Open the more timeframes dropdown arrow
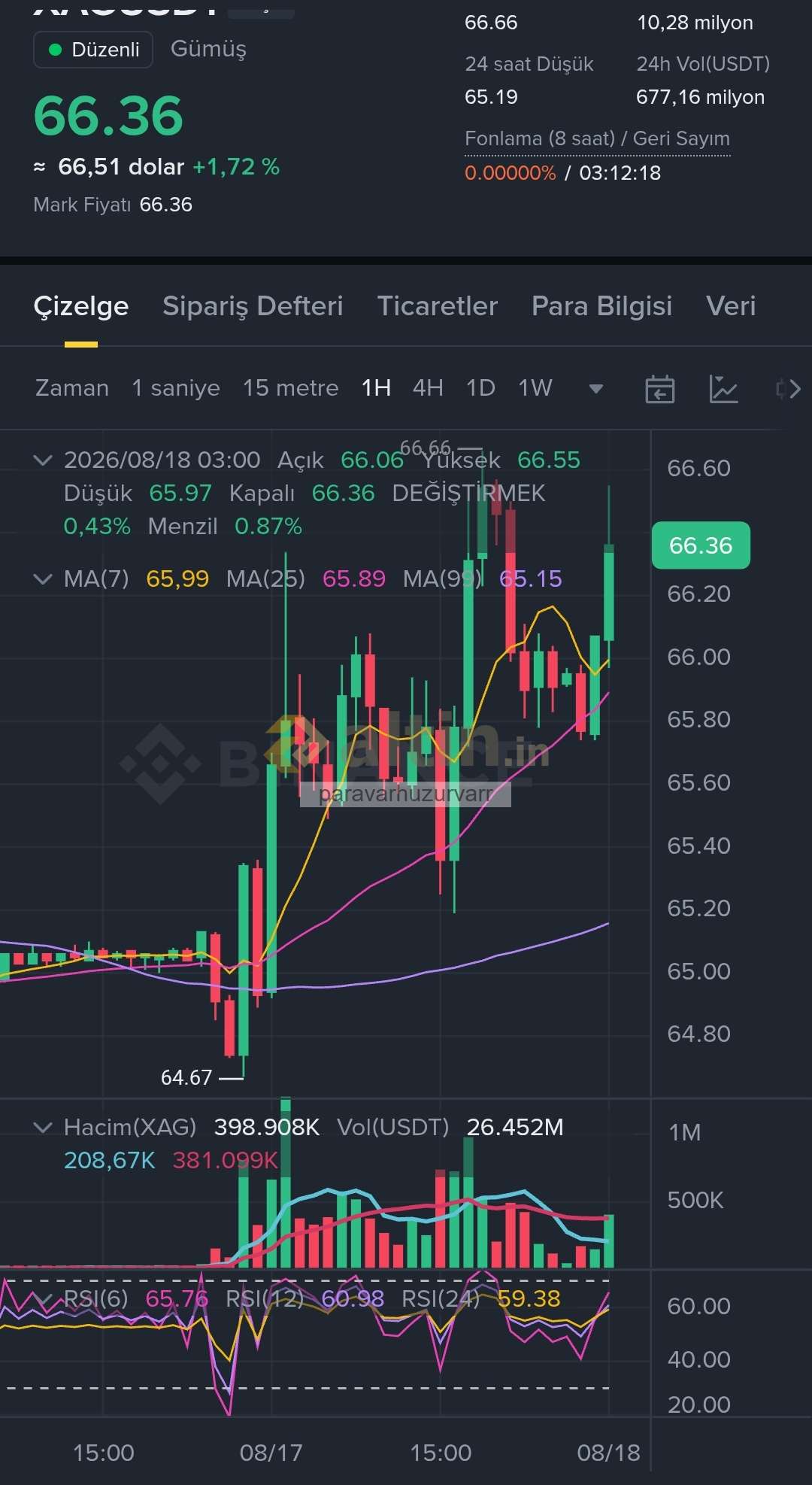 click(596, 389)
